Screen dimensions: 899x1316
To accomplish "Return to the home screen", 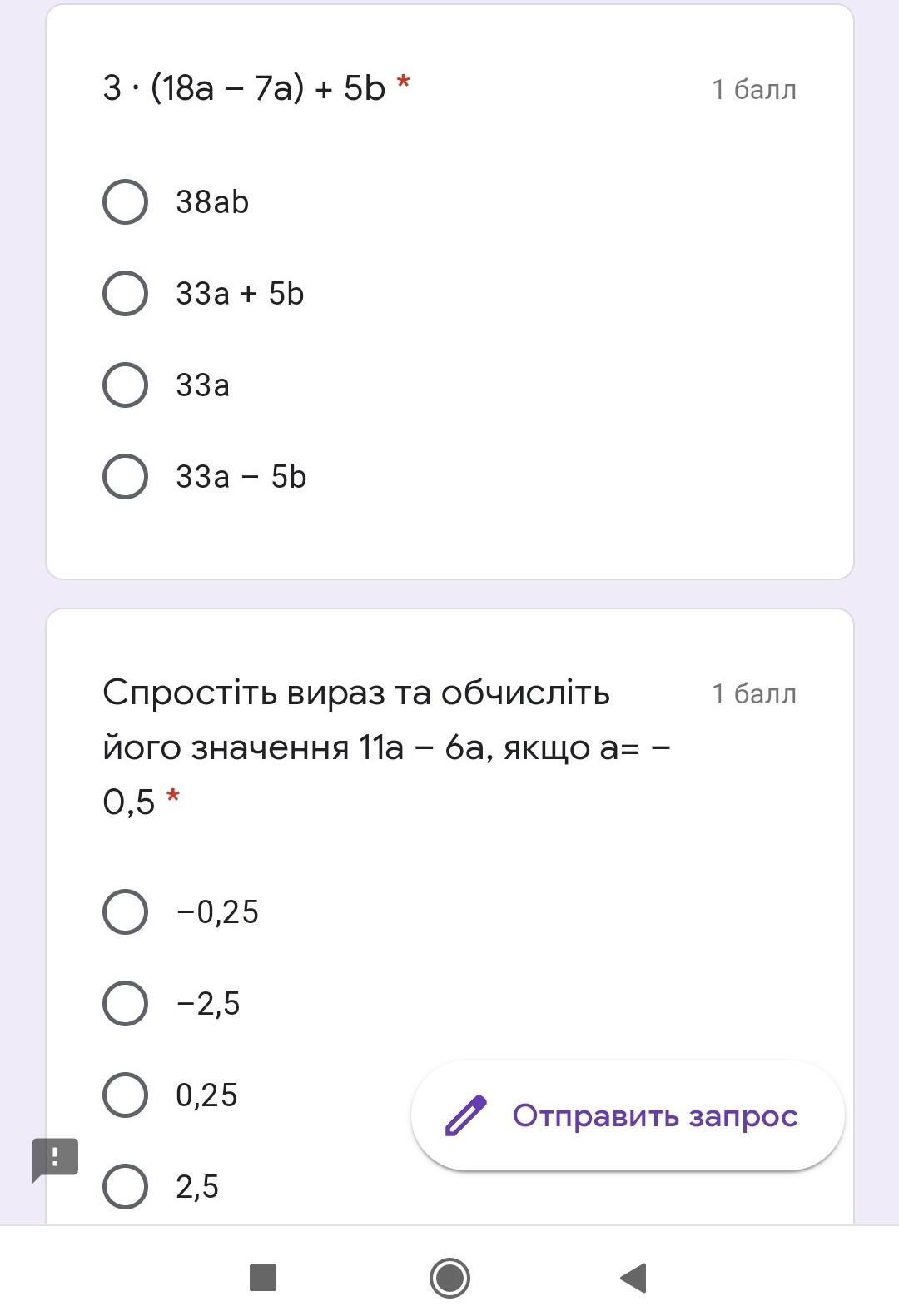I will click(x=449, y=1278).
